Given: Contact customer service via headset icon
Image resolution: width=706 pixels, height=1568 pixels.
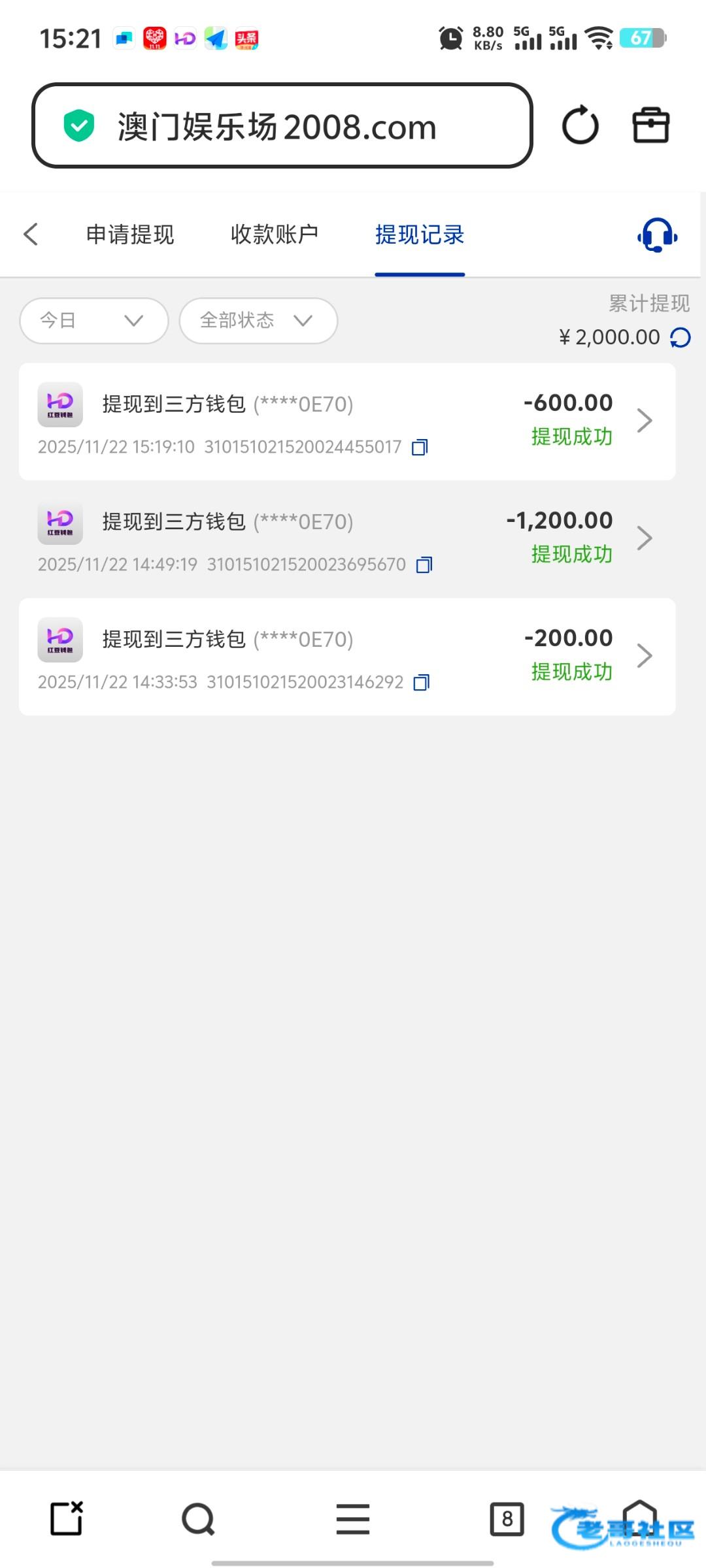Looking at the screenshot, I should pos(658,235).
